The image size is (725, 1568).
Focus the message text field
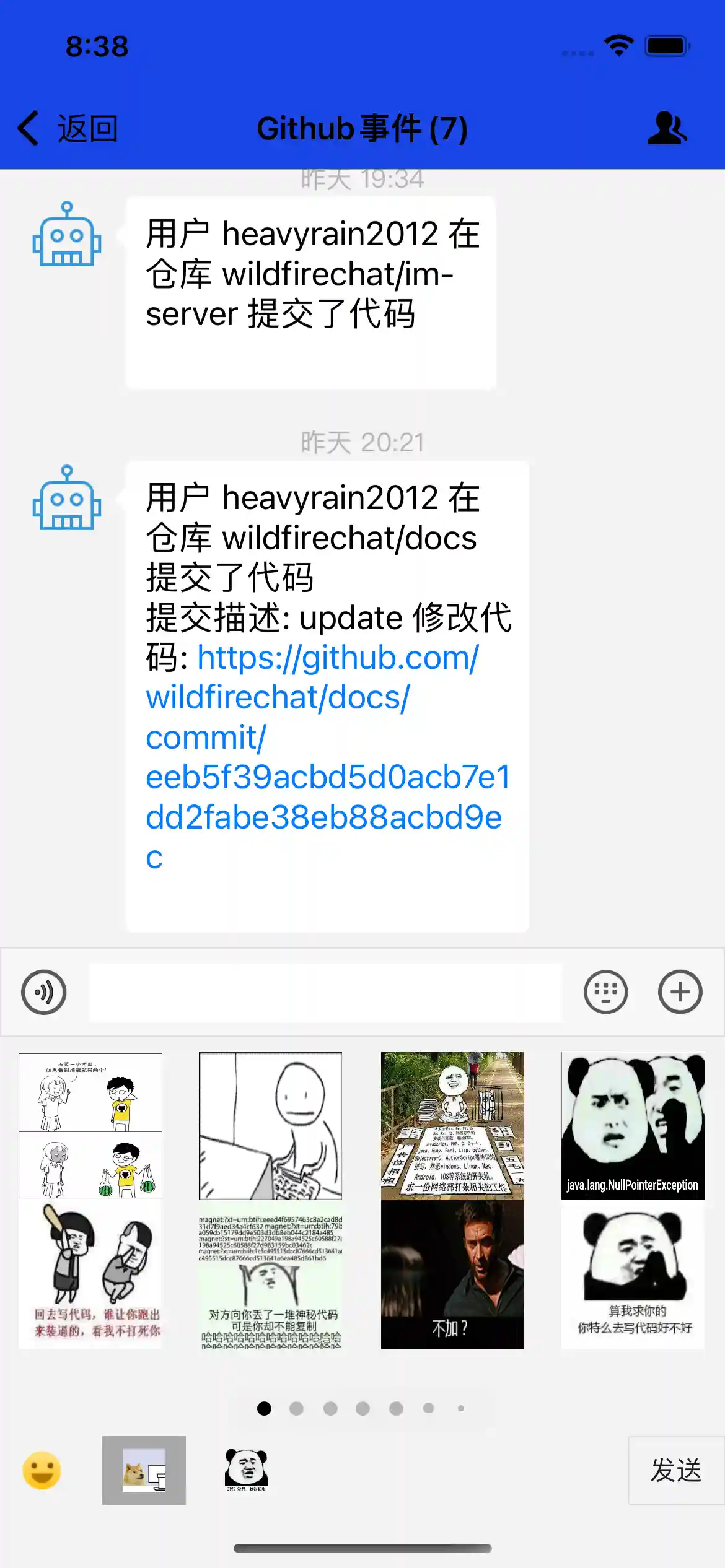click(325, 992)
